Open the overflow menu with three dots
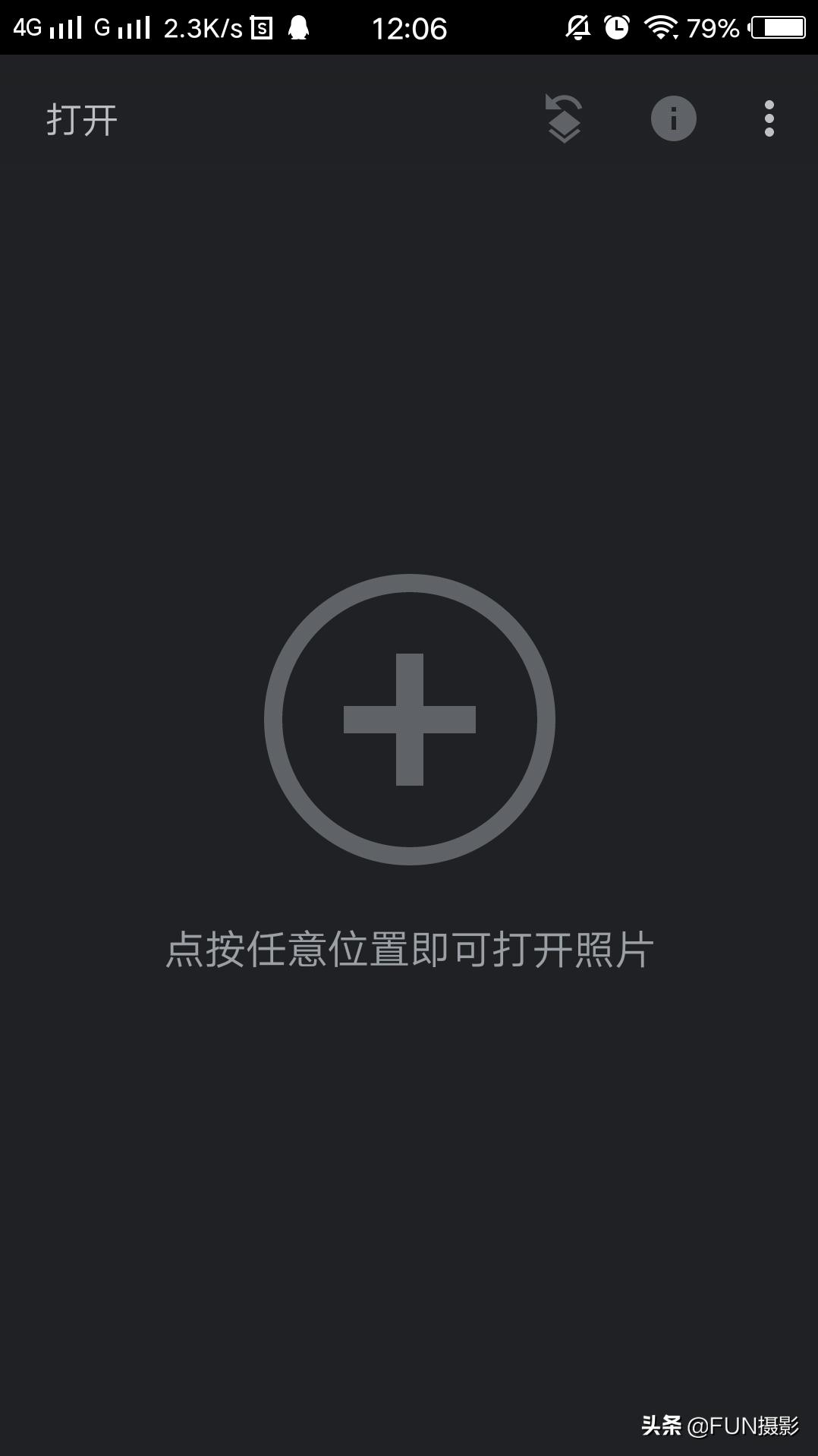 point(768,118)
